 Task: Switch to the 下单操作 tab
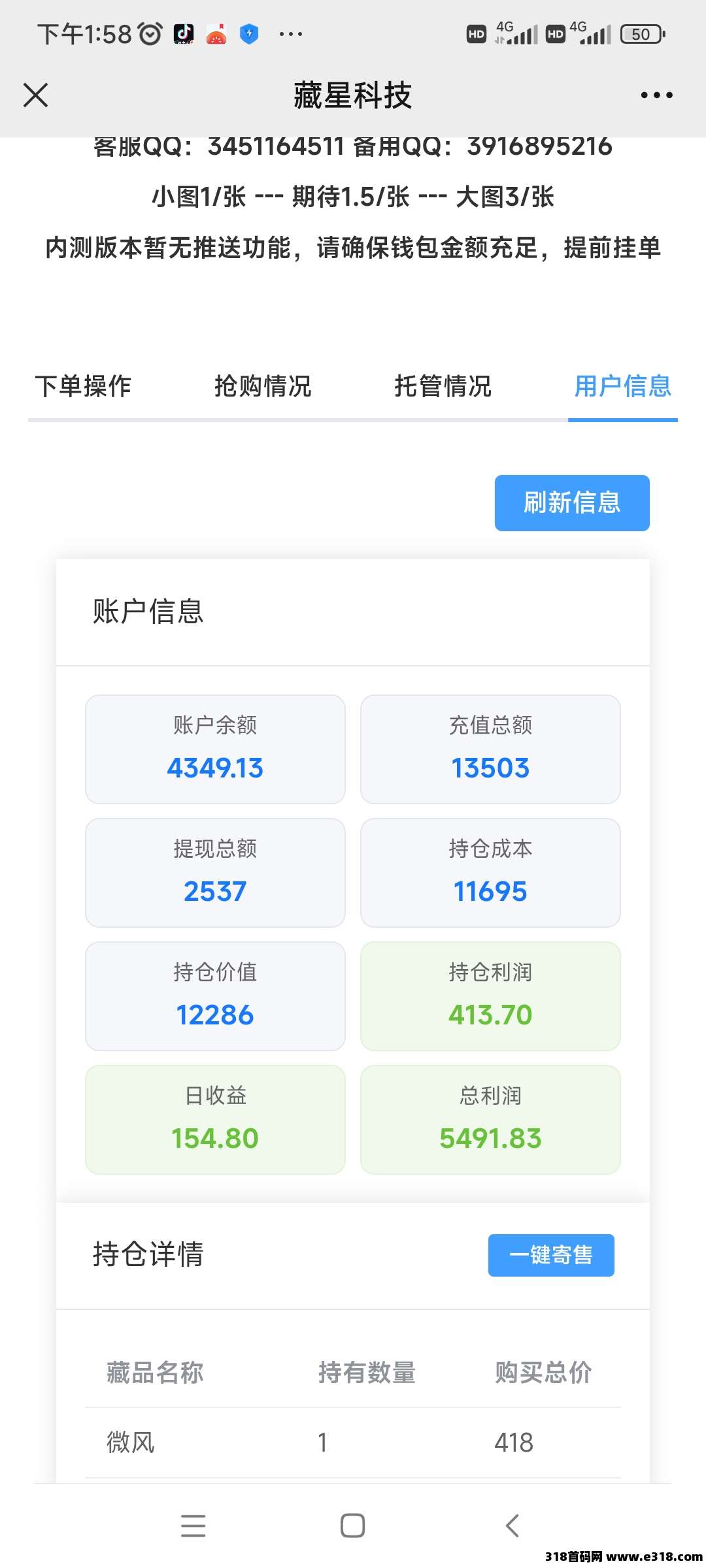point(83,386)
